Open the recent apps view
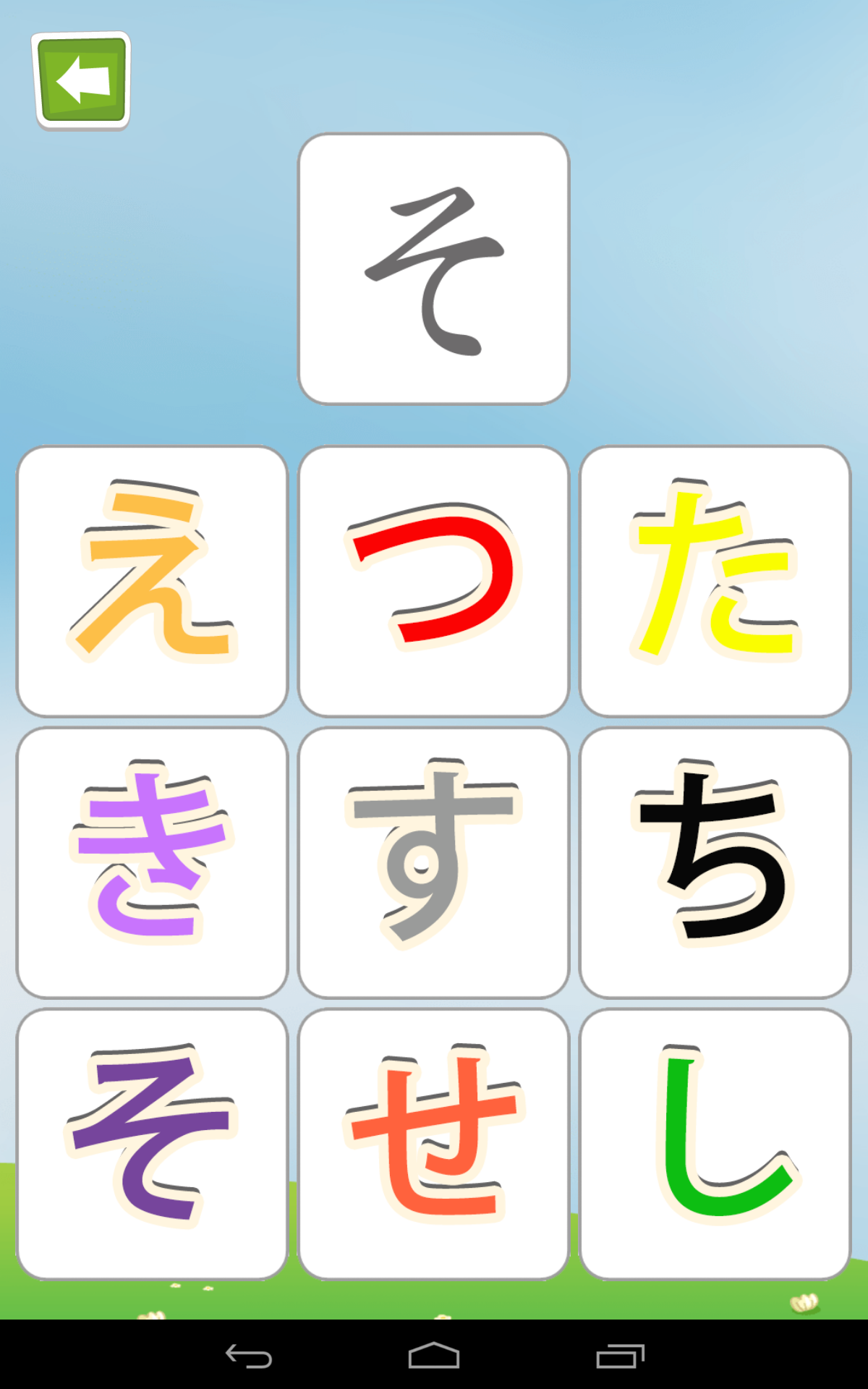The height and width of the screenshot is (1389, 868). (620, 1356)
